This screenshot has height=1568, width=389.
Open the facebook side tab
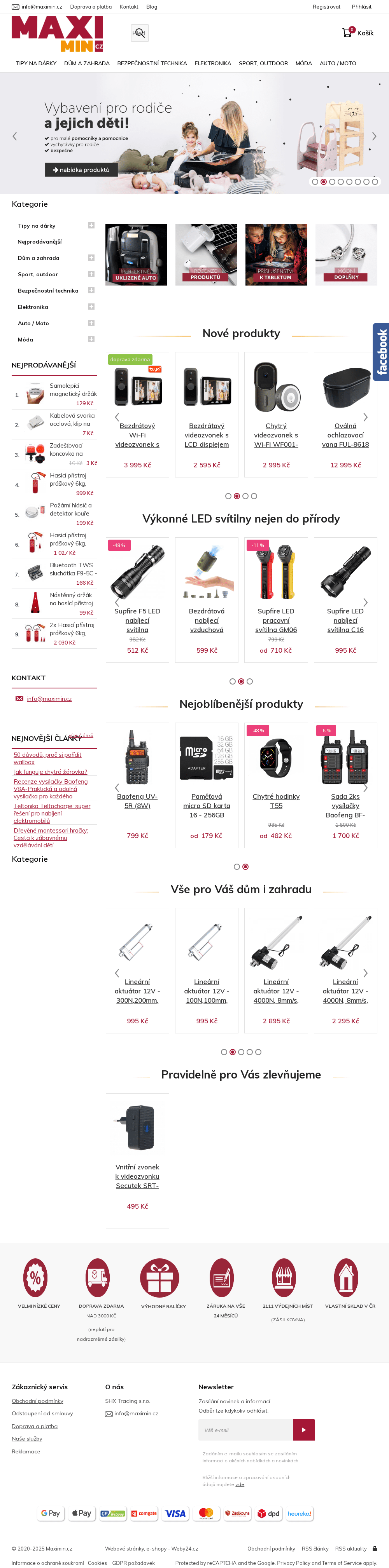tap(381, 351)
